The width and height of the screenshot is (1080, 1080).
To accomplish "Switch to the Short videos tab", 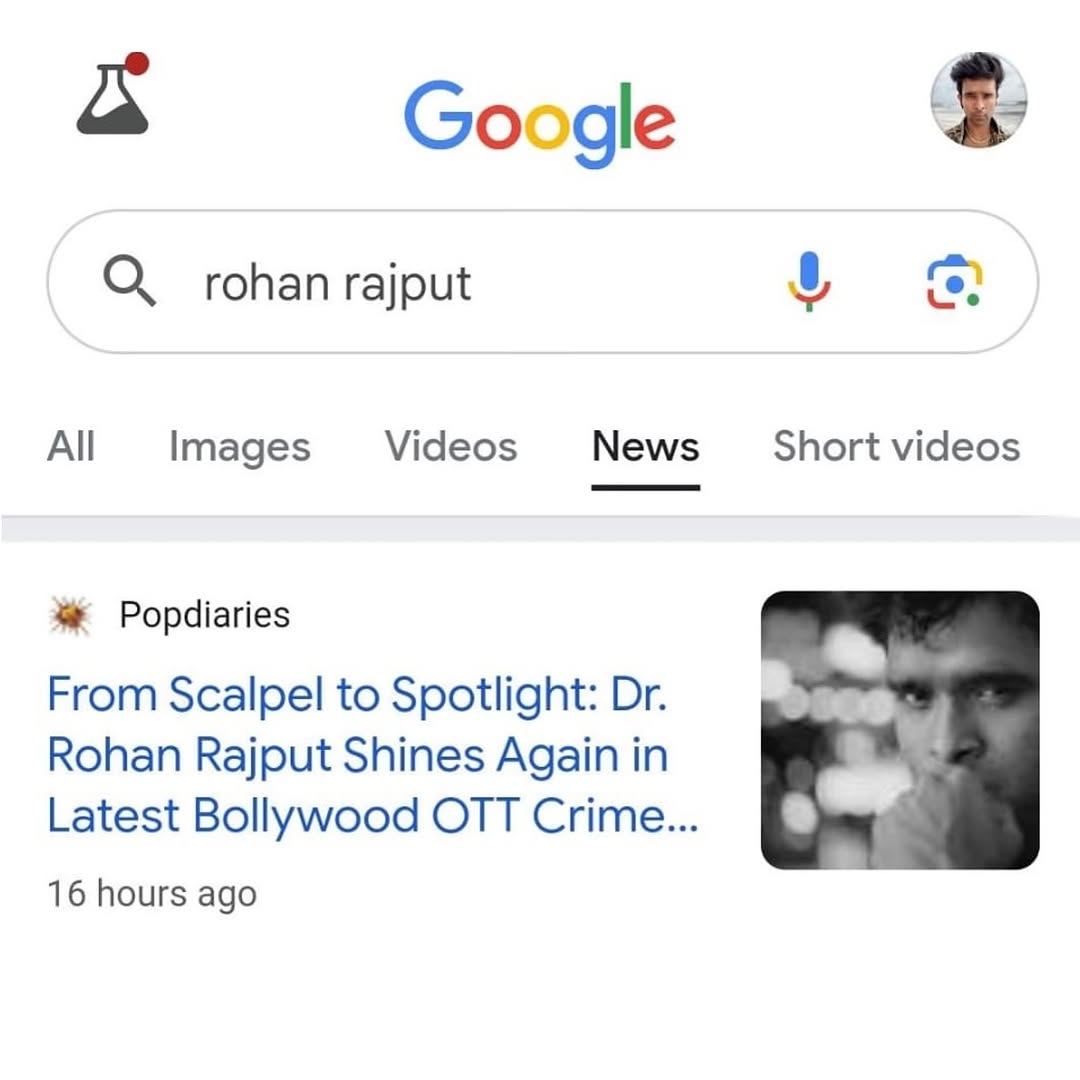I will pos(896,446).
